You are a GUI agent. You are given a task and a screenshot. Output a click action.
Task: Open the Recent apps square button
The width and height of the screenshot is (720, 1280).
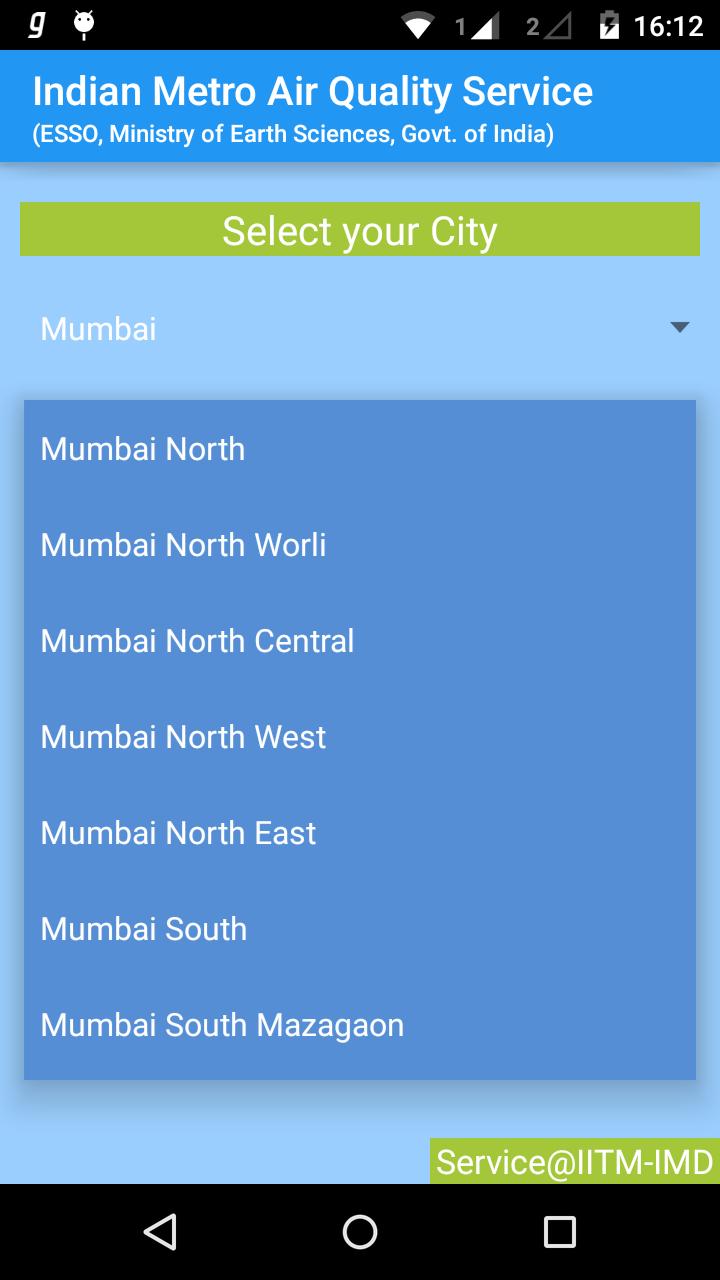(562, 1232)
